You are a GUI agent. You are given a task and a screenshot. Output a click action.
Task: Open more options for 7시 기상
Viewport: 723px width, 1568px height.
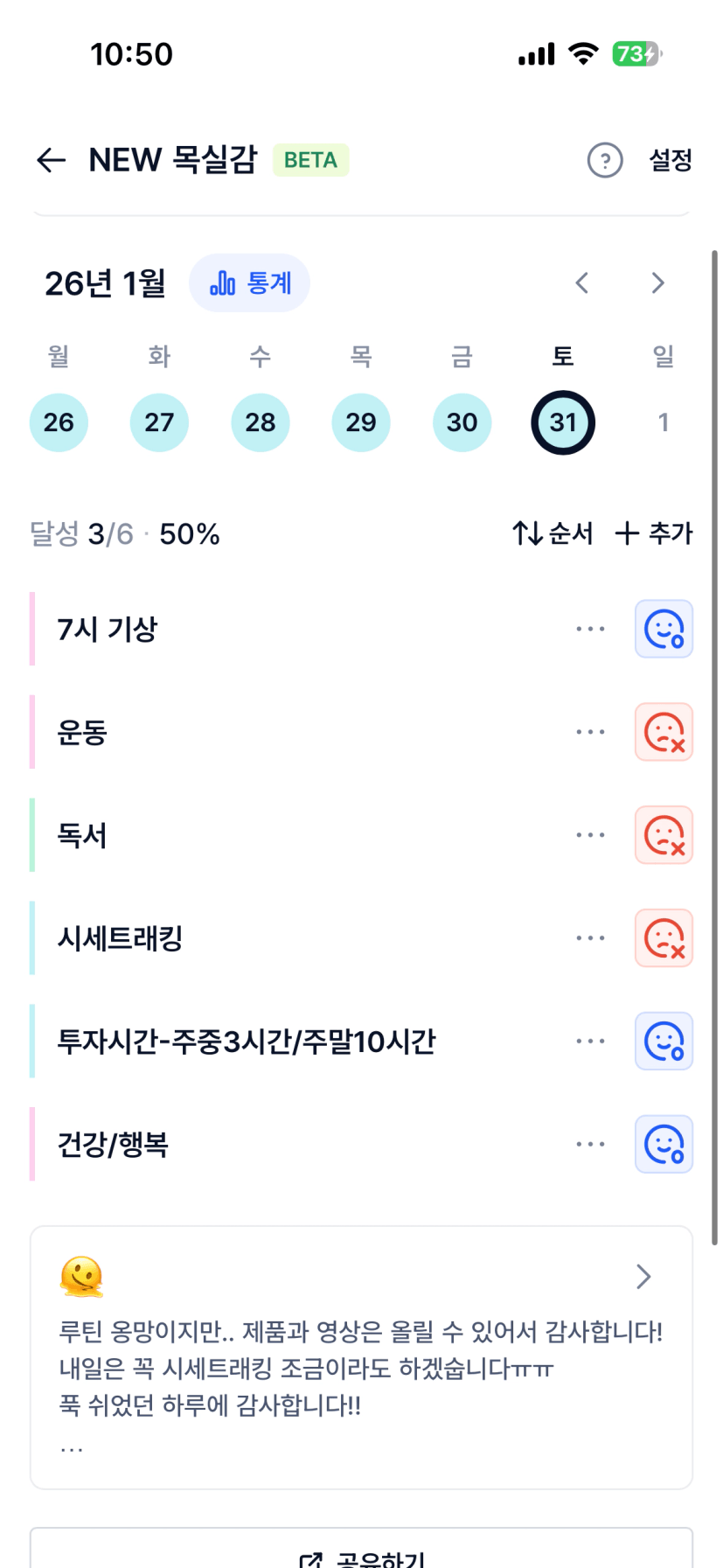point(590,629)
